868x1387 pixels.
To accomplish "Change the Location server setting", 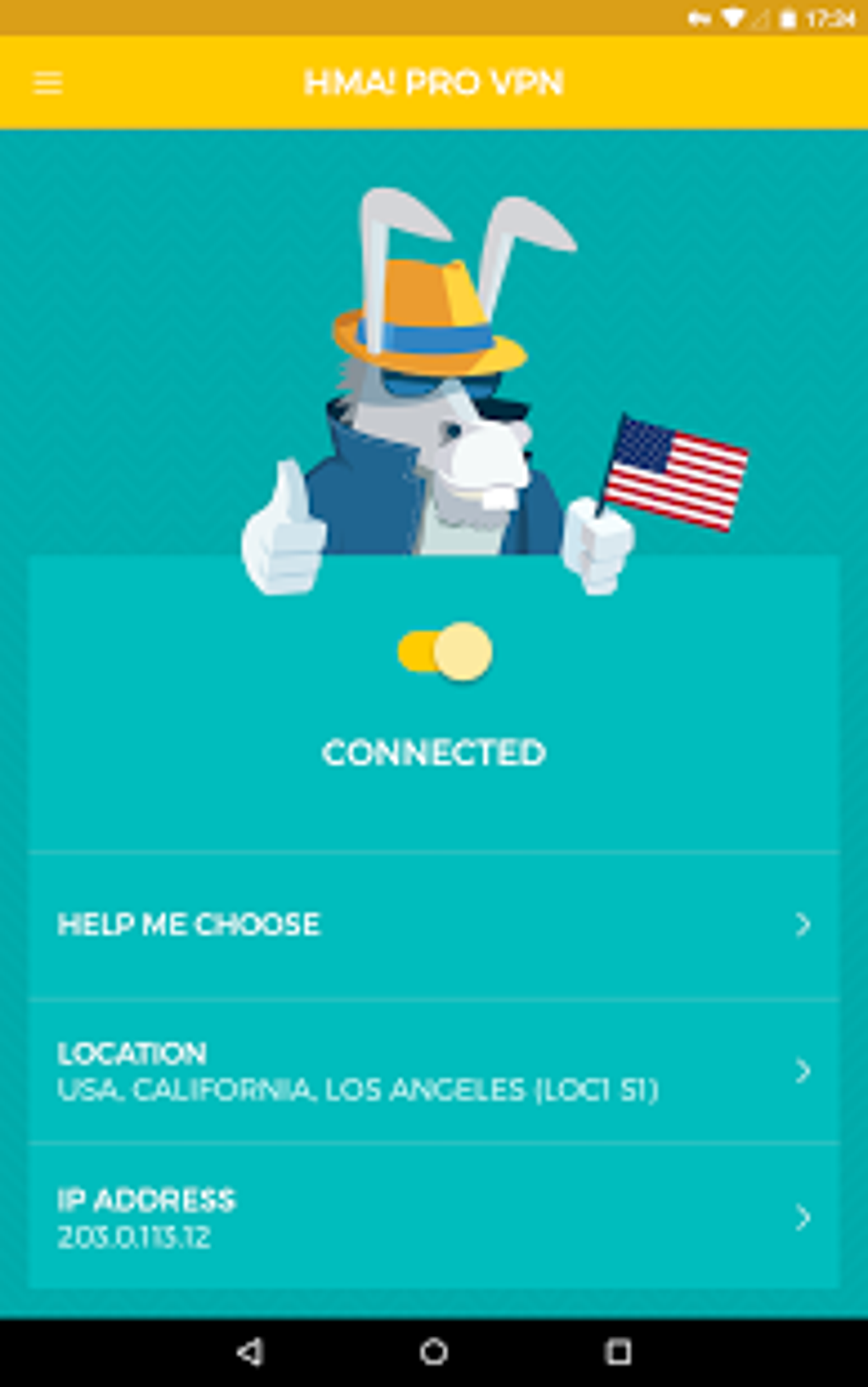I will [x=434, y=1071].
